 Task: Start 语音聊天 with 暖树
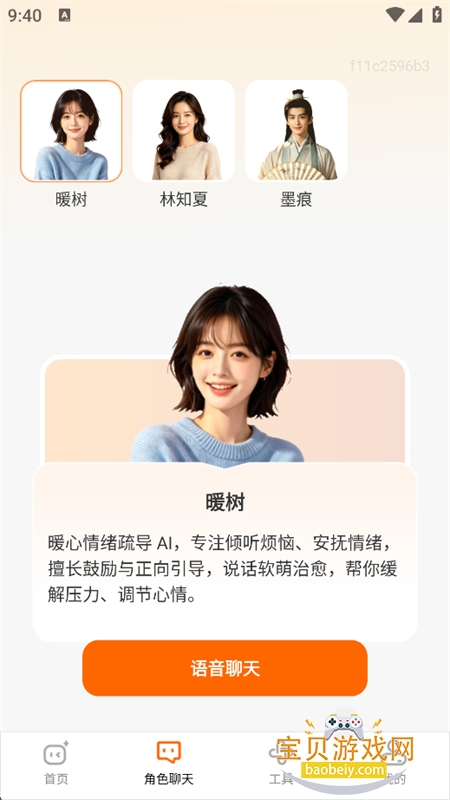[225, 668]
